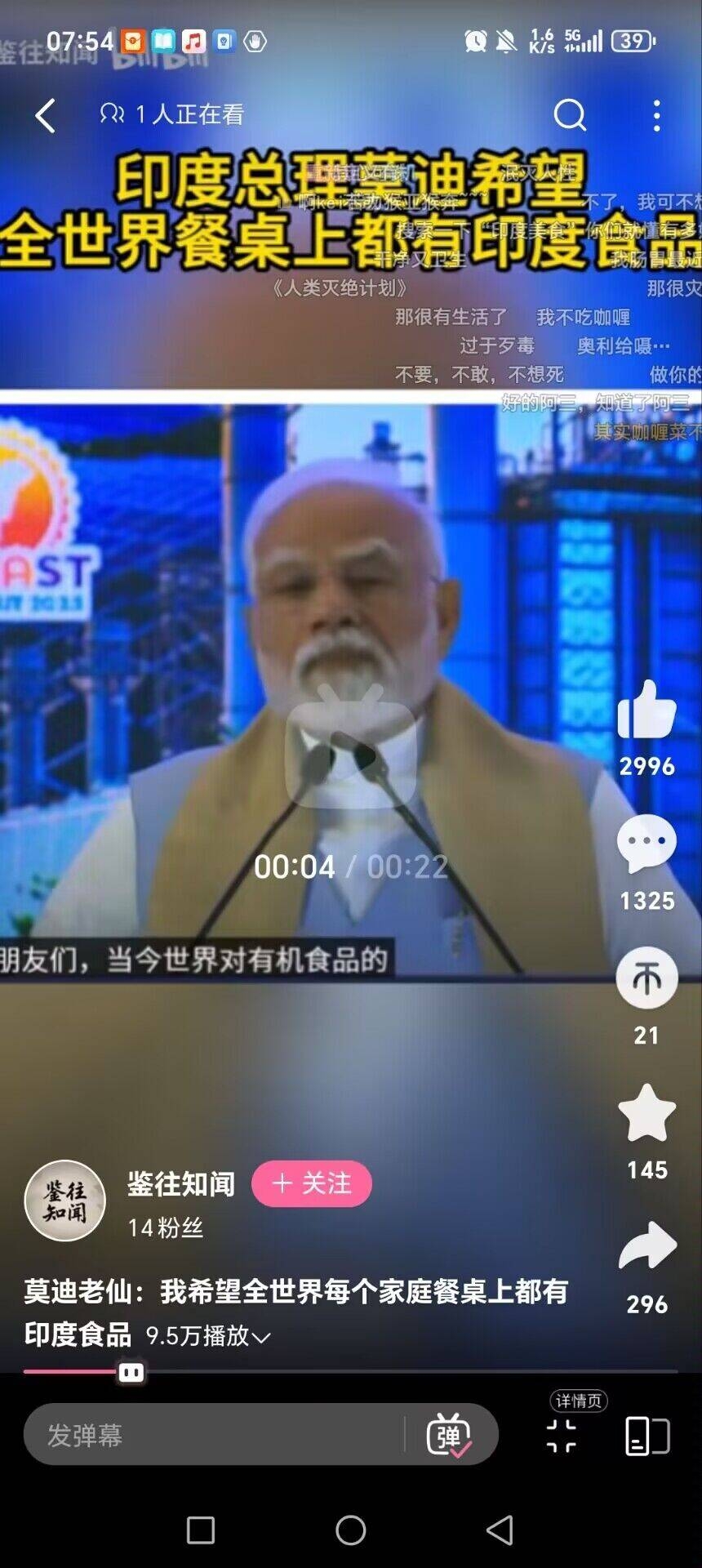Open the search icon in the top bar

(569, 115)
